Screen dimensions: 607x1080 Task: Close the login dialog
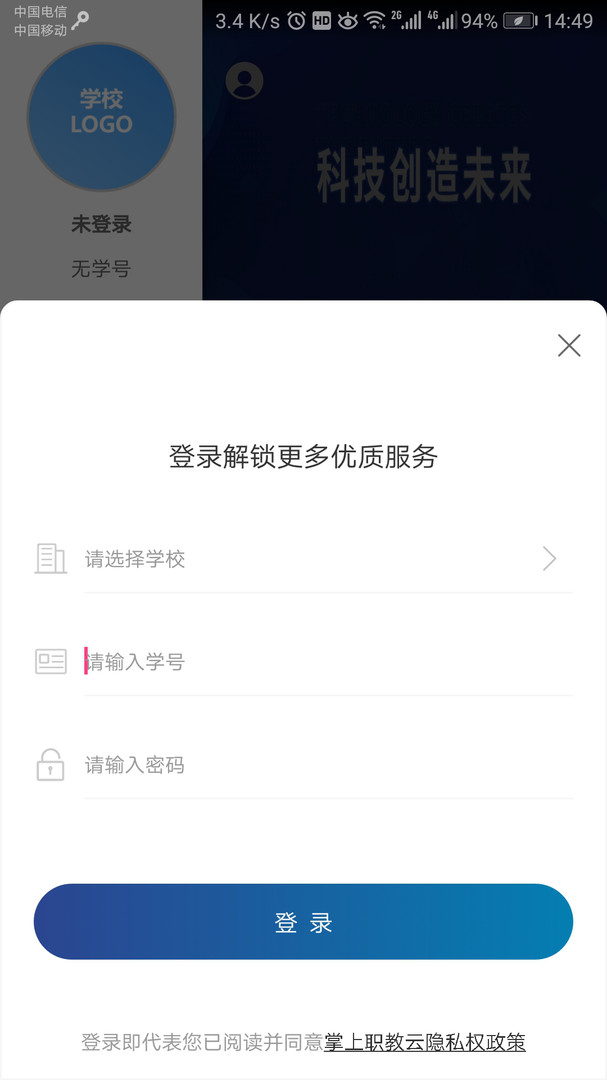click(x=569, y=346)
